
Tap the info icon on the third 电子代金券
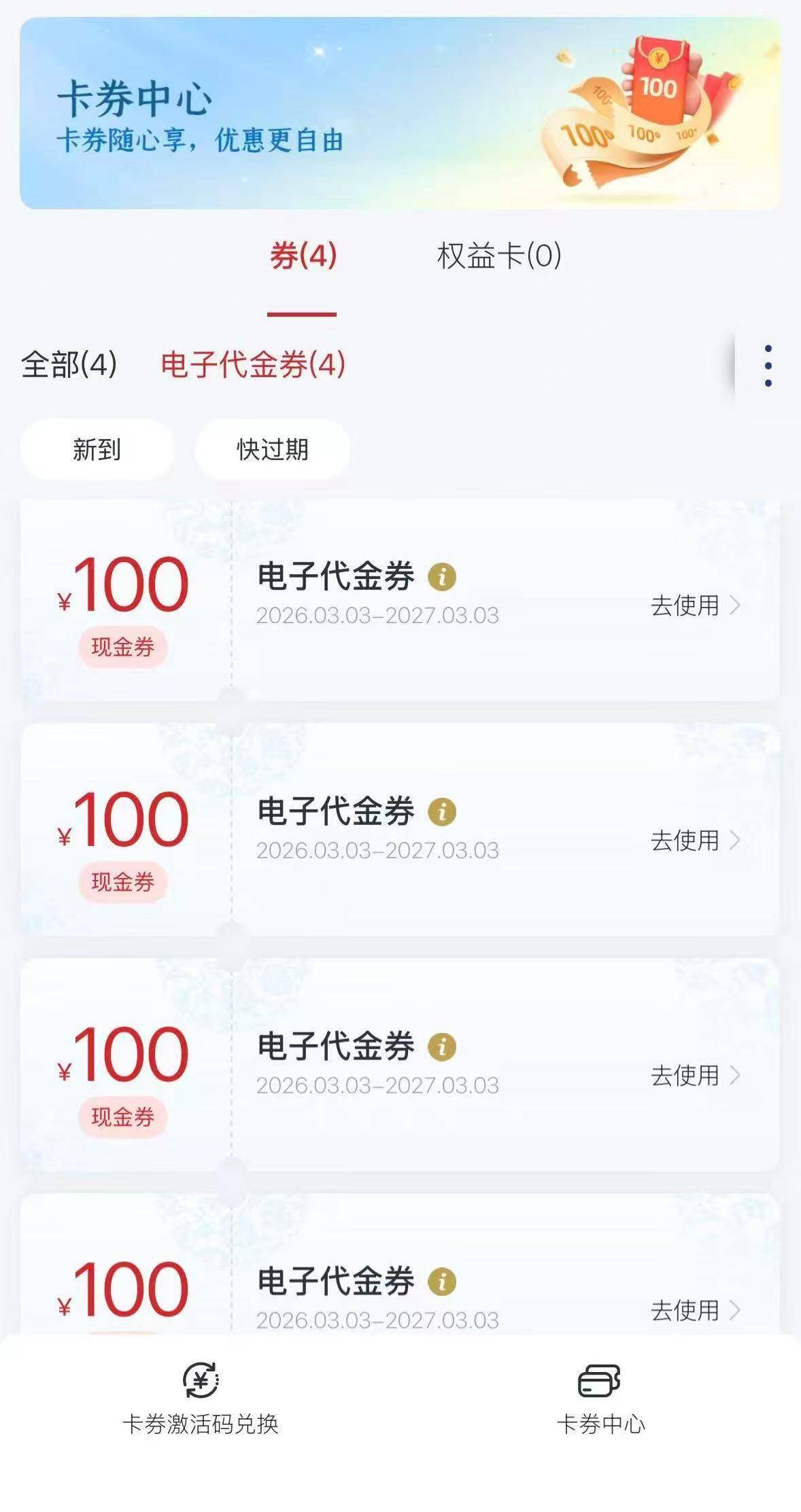click(x=443, y=1047)
